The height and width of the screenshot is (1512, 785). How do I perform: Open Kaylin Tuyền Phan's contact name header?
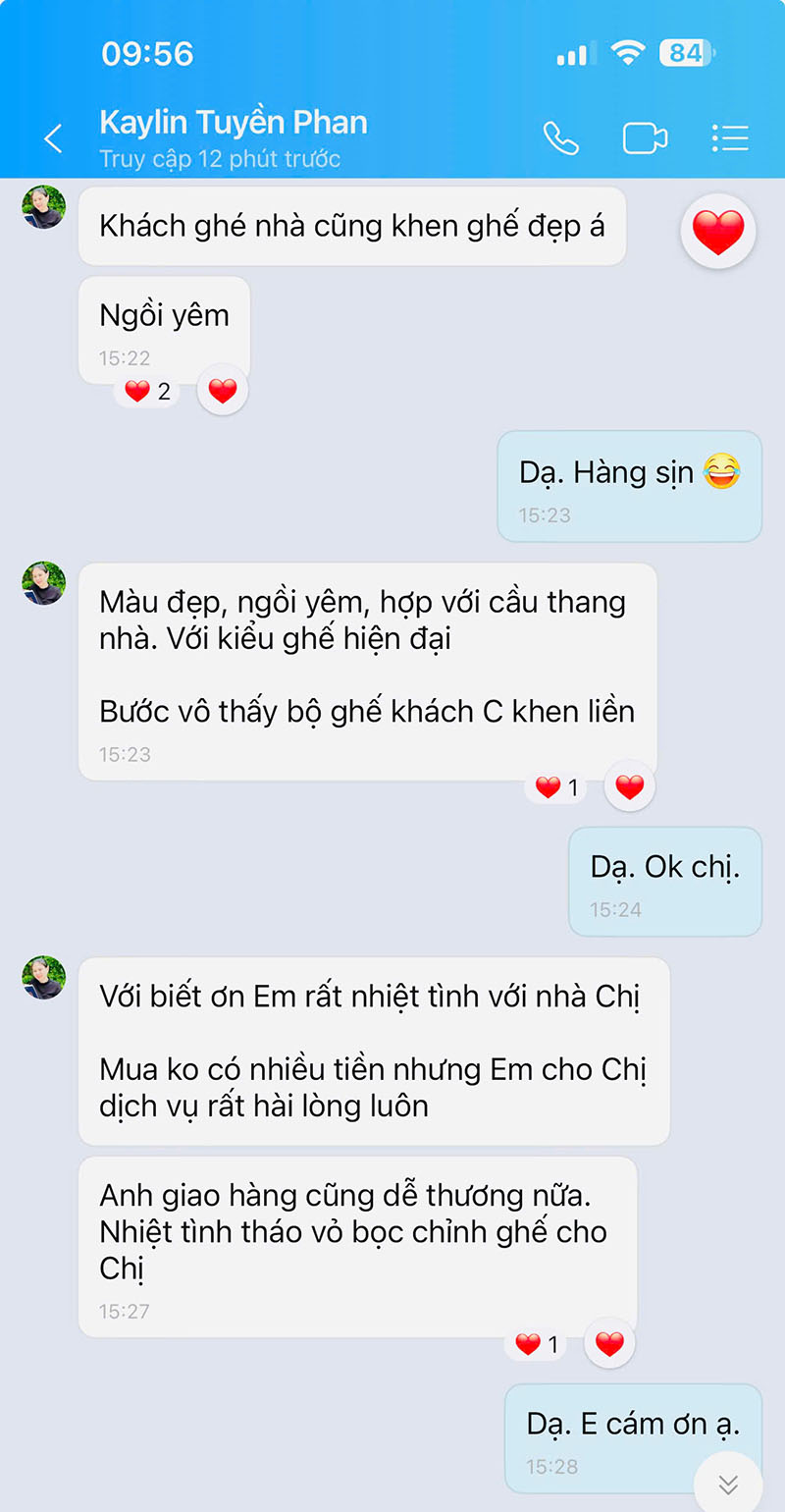234,123
